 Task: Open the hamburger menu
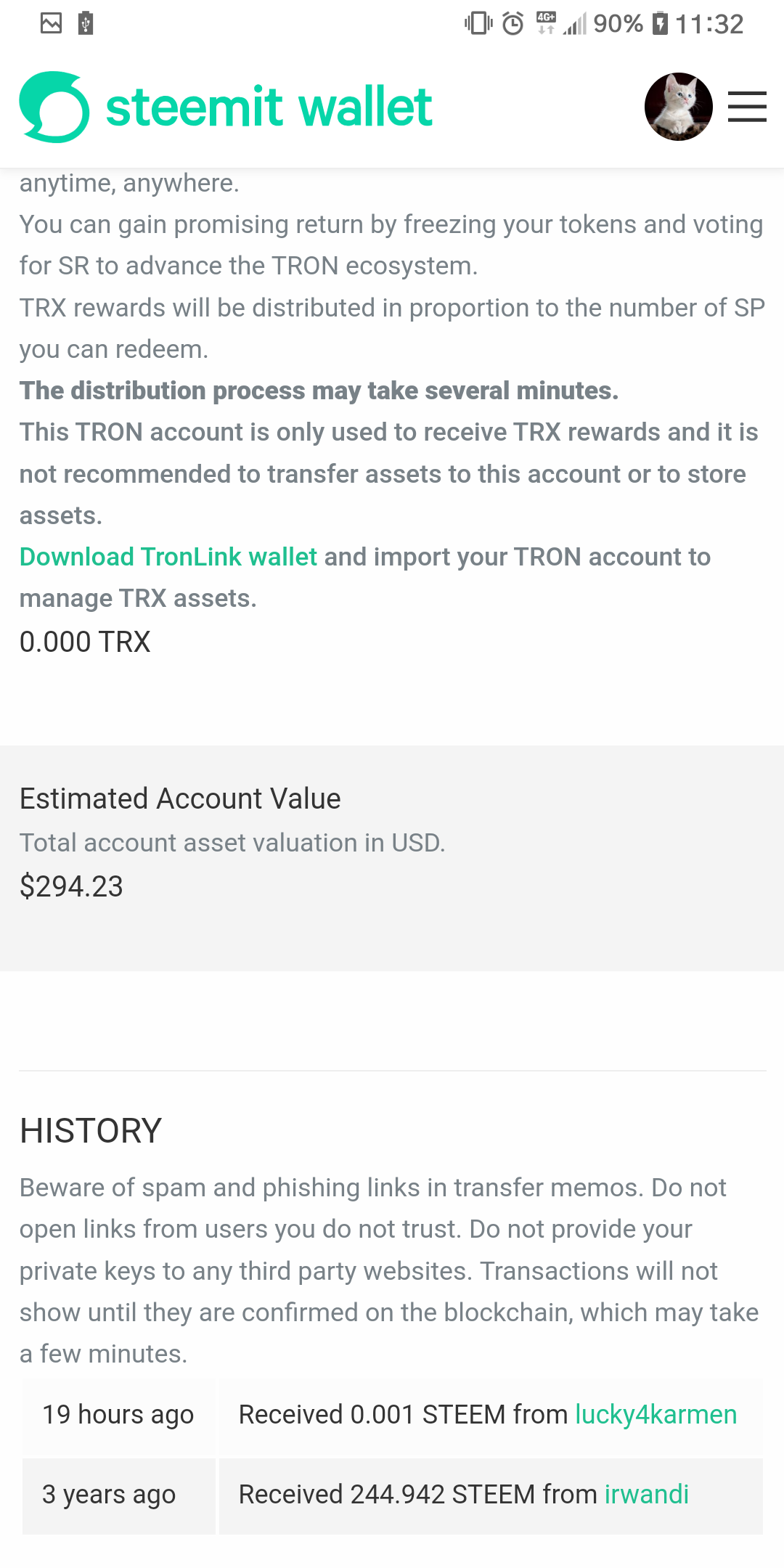click(x=747, y=107)
